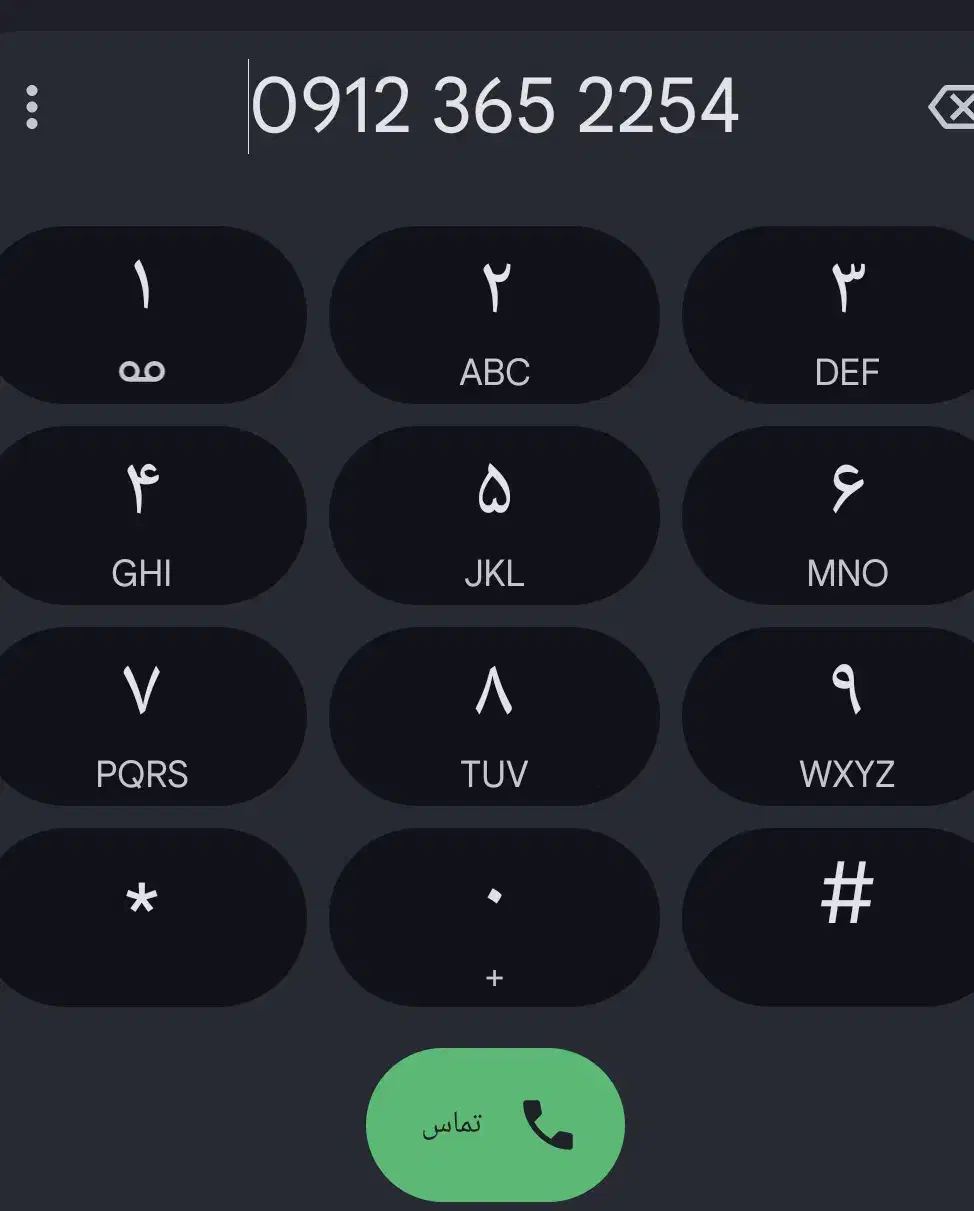Dial digit ۱ voicemail key
974x1211 pixels.
coord(142,315)
